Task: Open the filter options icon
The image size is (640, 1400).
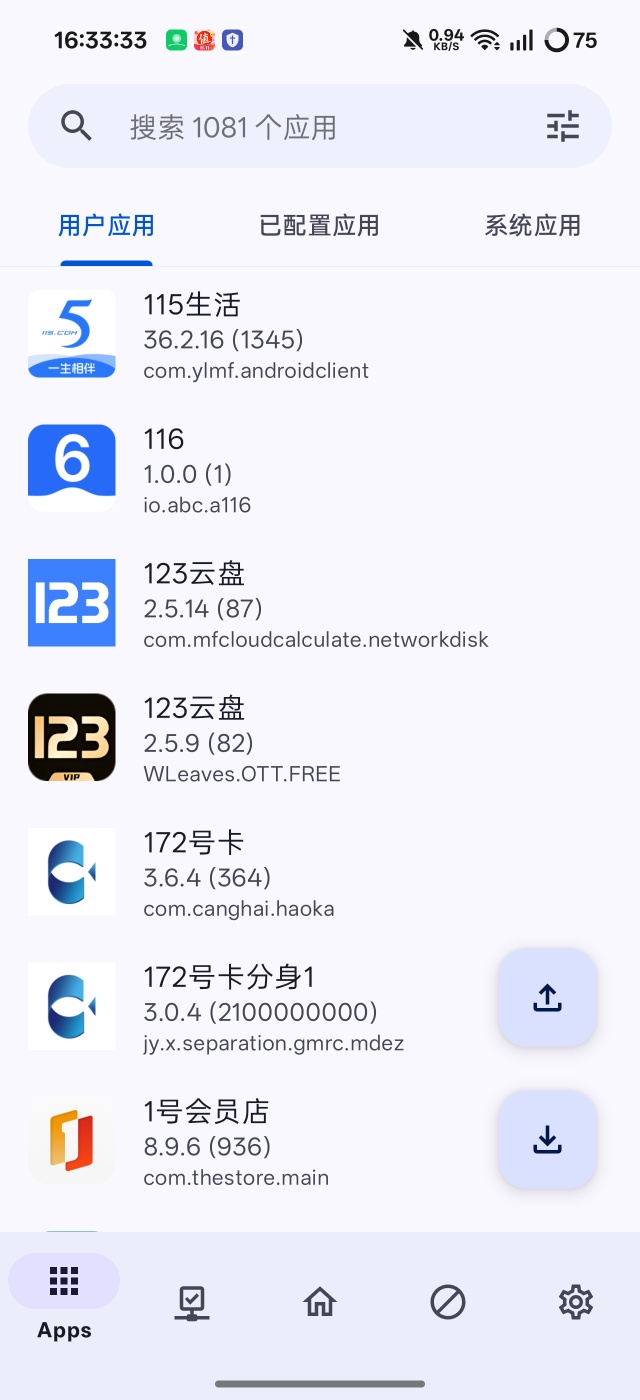Action: [x=563, y=127]
